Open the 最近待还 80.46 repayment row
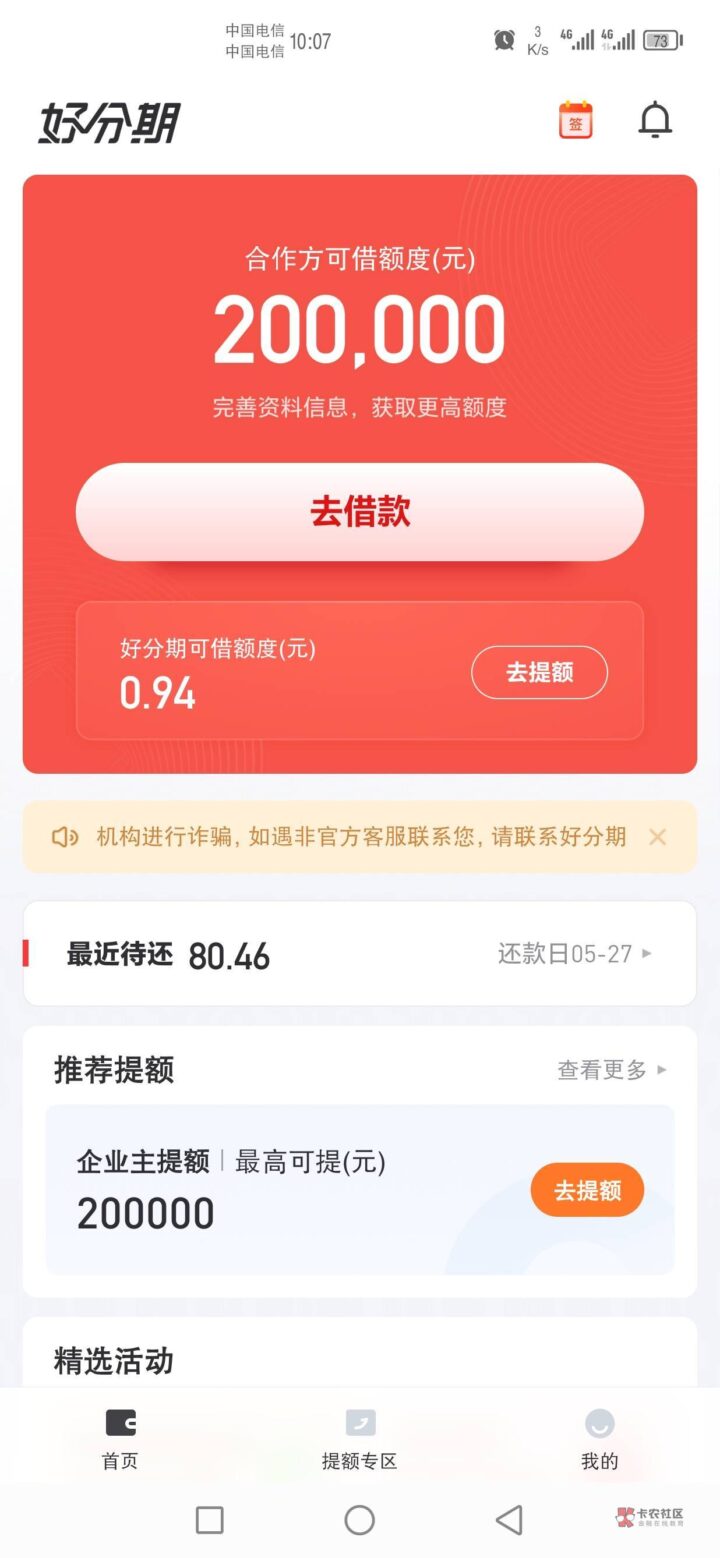 click(360, 954)
